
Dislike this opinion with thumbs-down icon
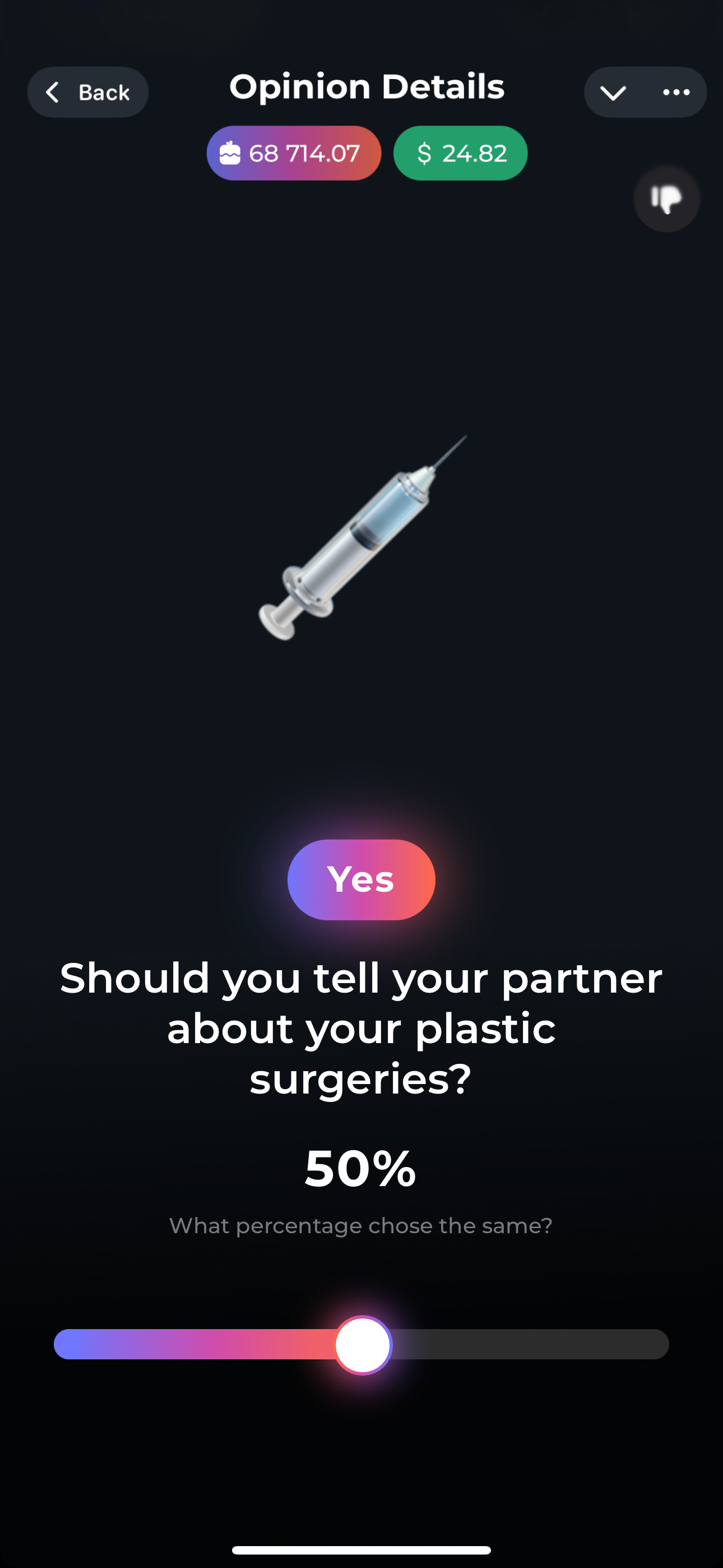(x=666, y=199)
